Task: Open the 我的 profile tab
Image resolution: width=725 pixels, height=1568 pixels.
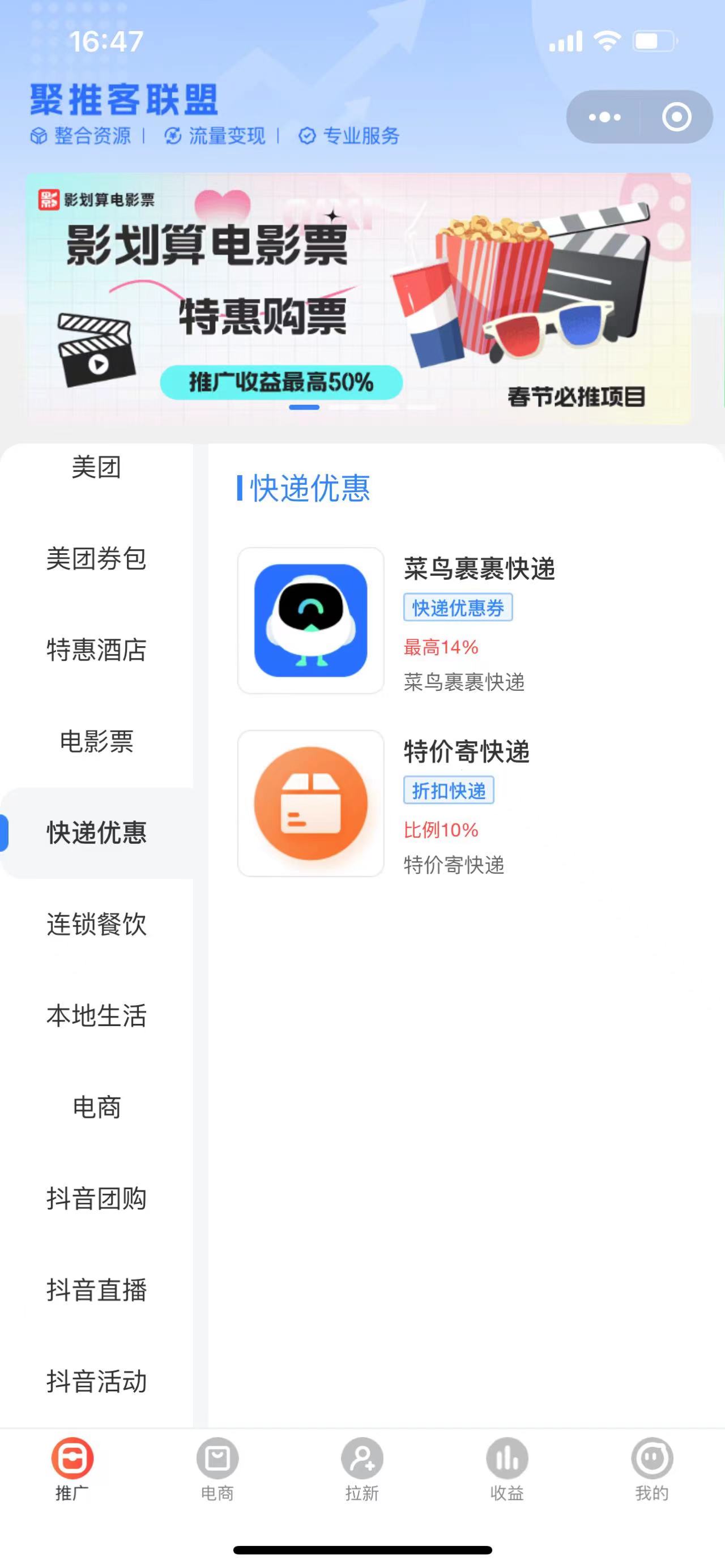Action: (651, 1468)
